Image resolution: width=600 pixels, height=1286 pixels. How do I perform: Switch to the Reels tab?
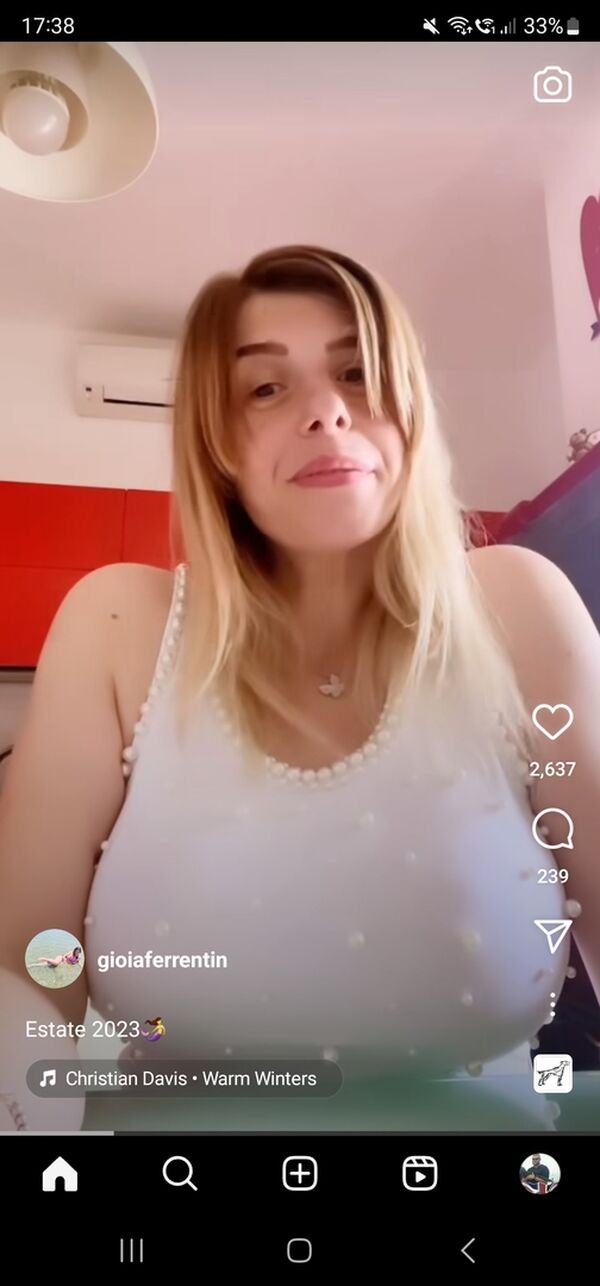pyautogui.click(x=420, y=1174)
